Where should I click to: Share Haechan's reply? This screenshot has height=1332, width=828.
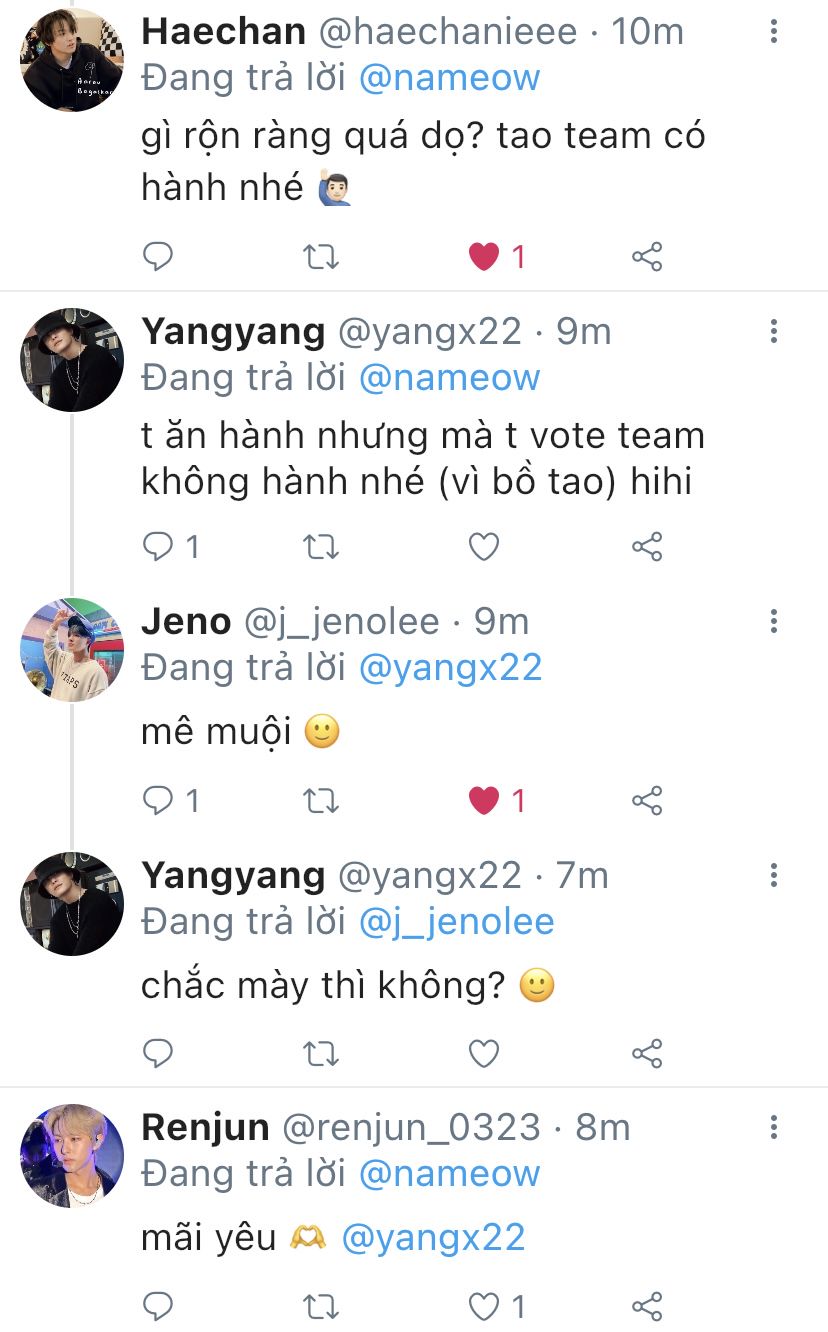pyautogui.click(x=647, y=257)
